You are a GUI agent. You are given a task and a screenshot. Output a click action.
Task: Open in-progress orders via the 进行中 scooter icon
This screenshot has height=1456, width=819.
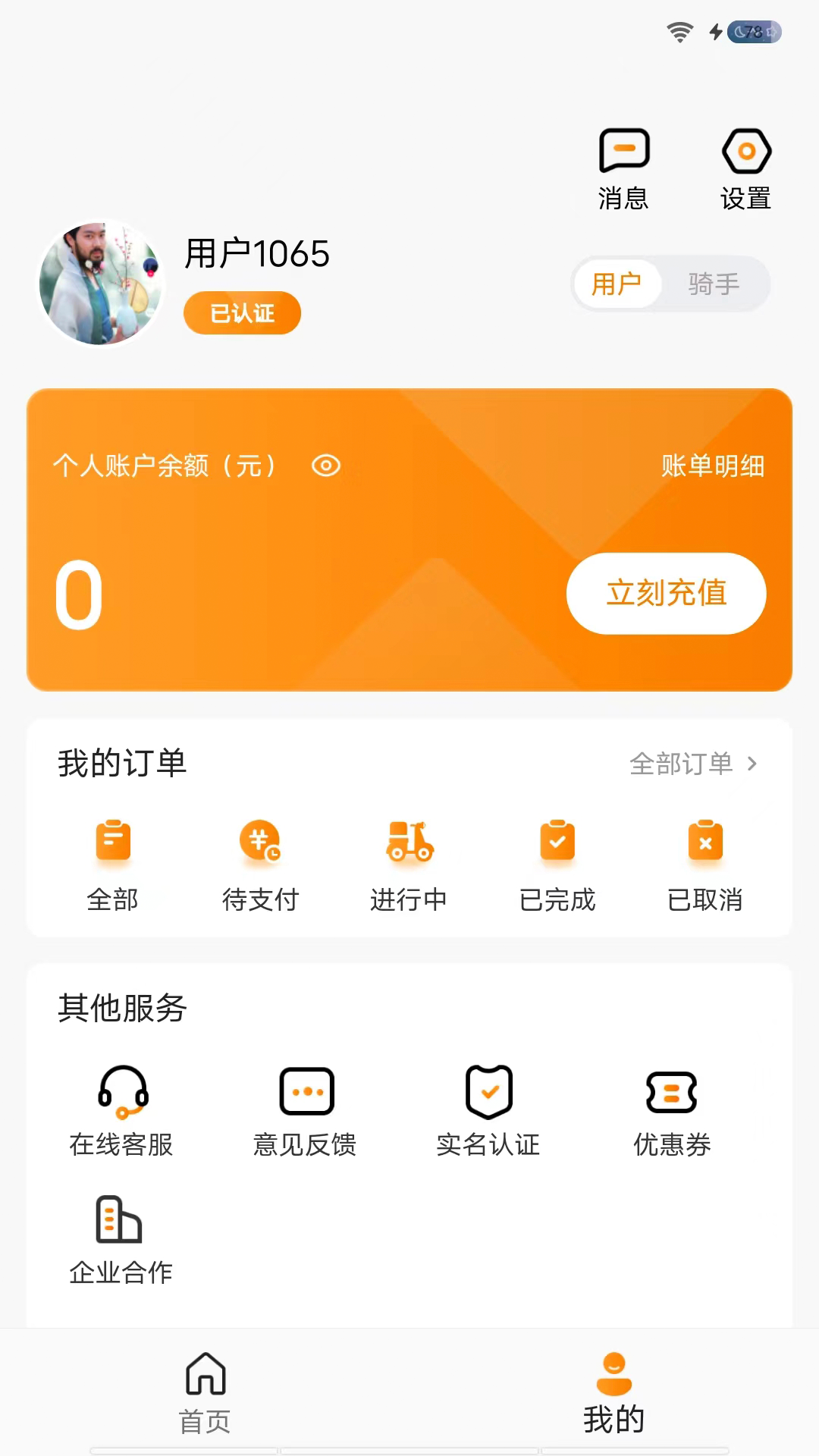point(409,842)
